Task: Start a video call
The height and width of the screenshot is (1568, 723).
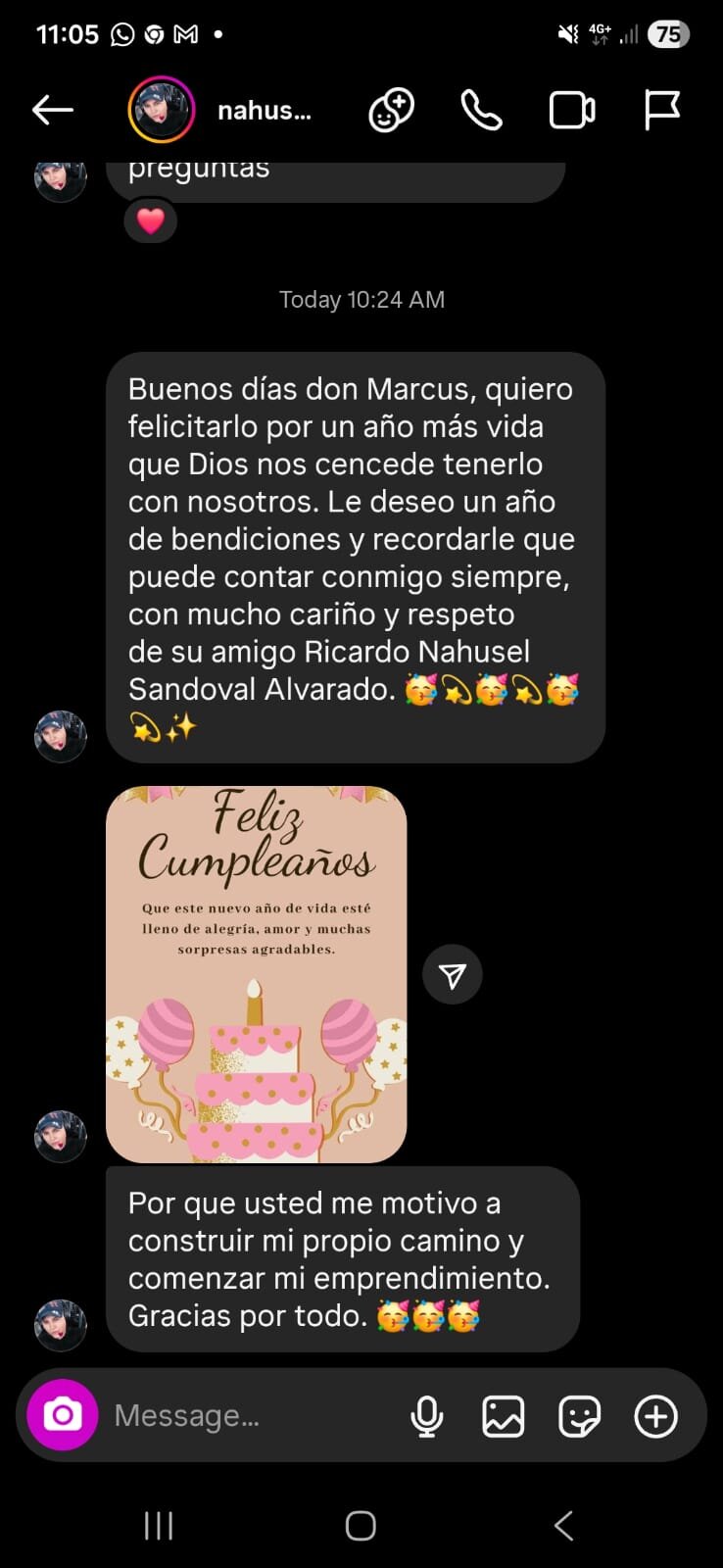Action: (x=572, y=111)
